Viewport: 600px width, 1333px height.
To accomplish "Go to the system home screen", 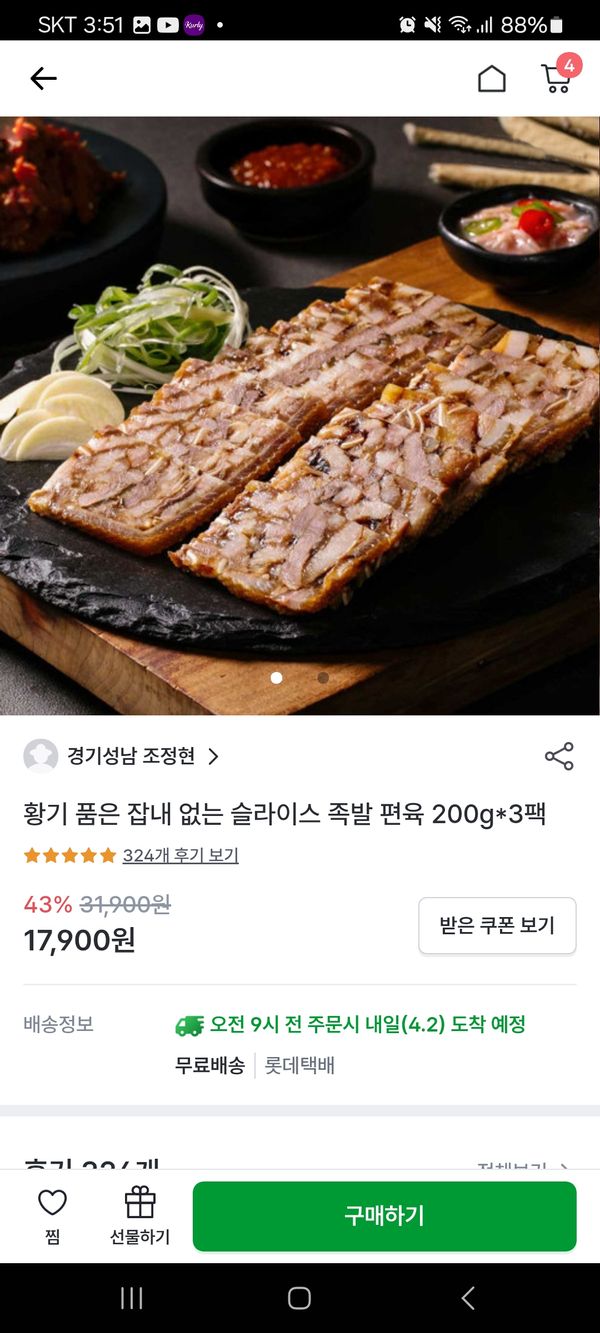I will (299, 1298).
